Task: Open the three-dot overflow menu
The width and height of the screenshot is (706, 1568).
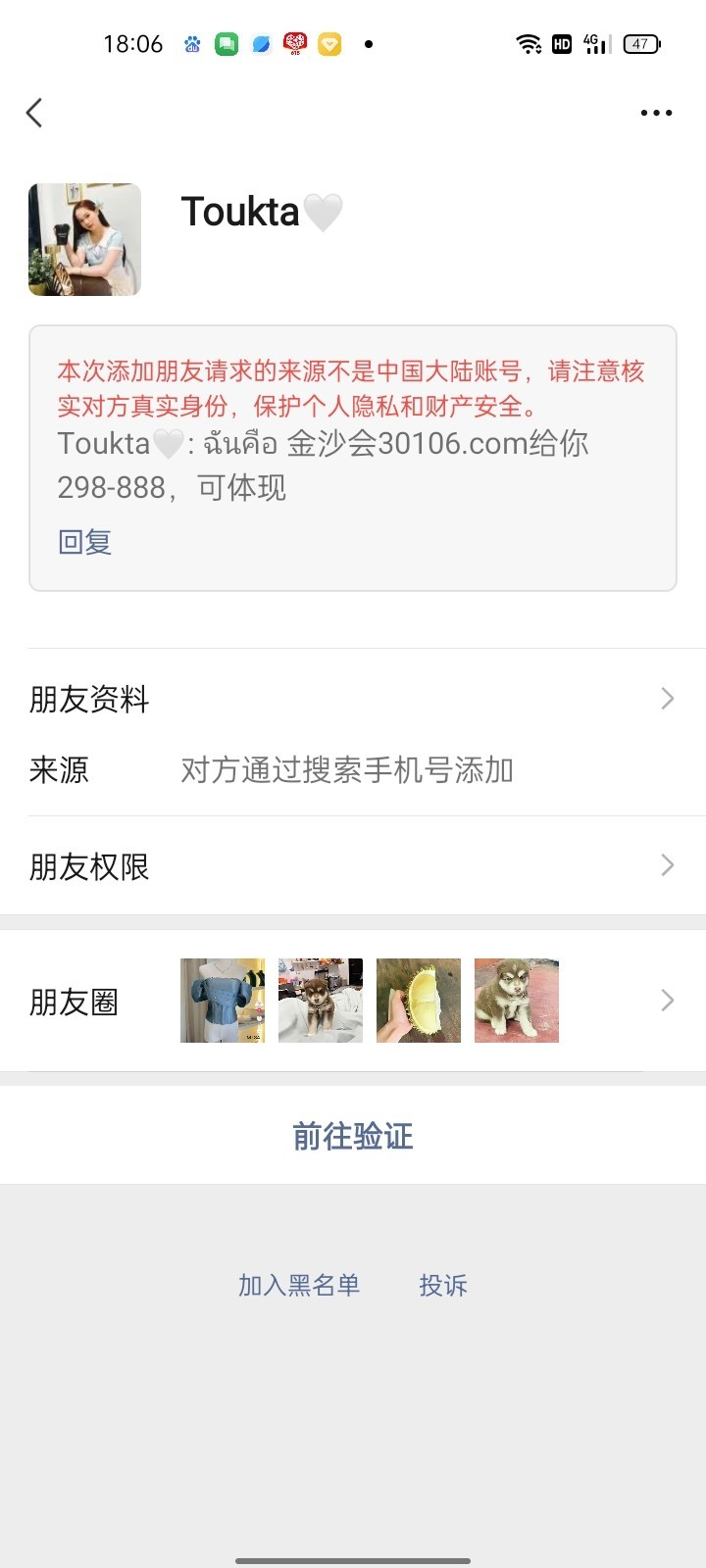Action: coord(656,113)
